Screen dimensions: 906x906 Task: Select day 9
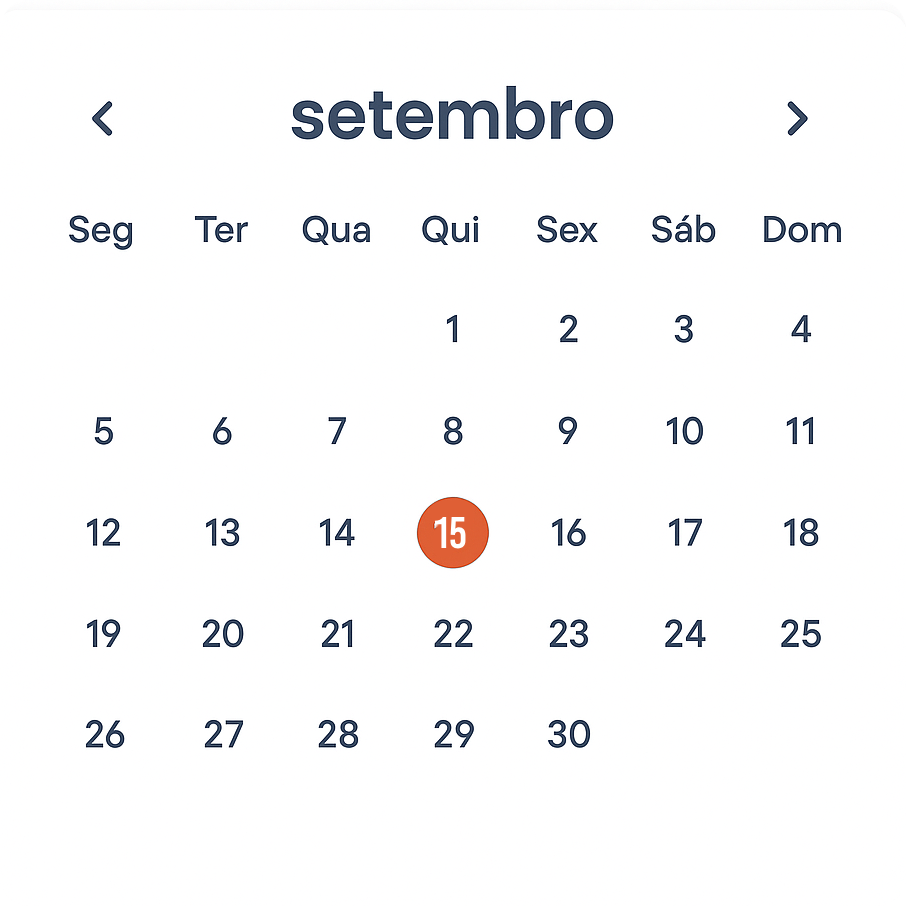click(x=568, y=432)
